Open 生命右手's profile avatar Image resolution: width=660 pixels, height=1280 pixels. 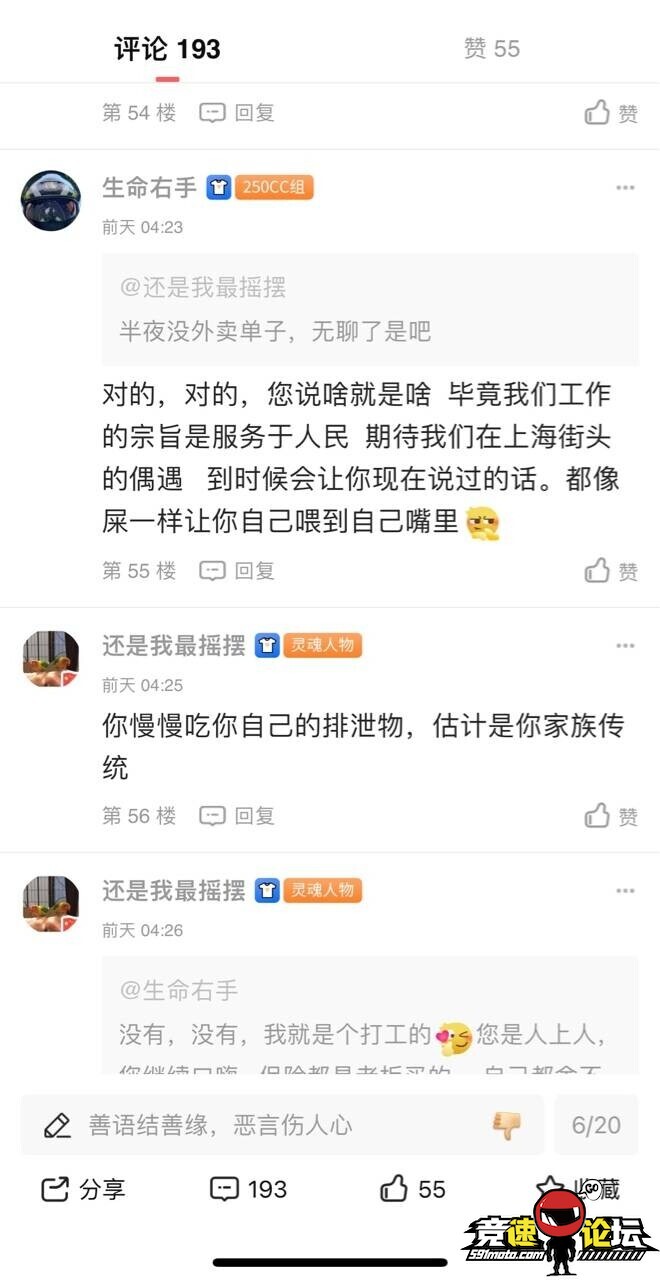click(x=51, y=200)
